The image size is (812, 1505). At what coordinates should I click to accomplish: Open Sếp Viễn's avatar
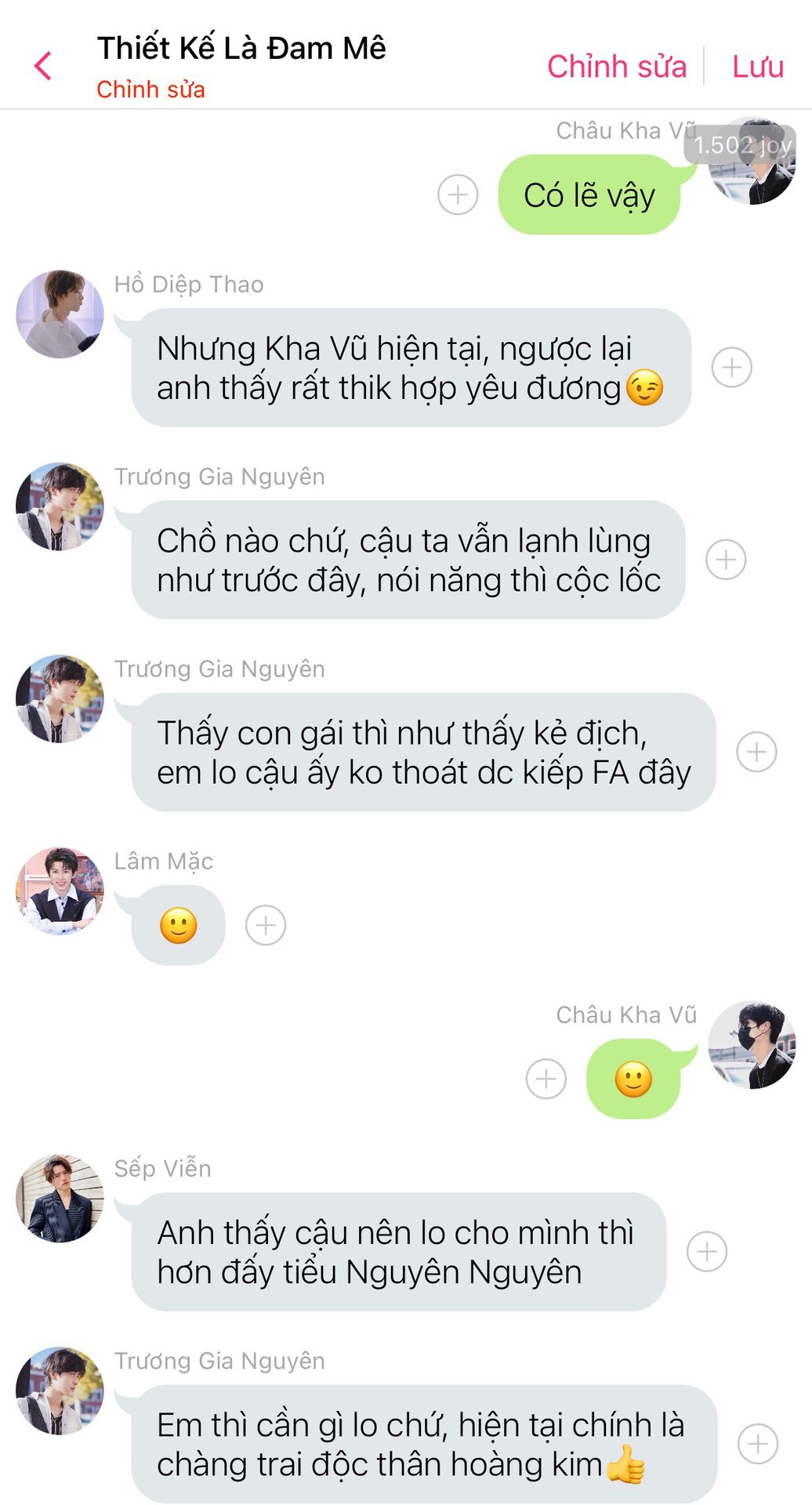[x=60, y=1198]
